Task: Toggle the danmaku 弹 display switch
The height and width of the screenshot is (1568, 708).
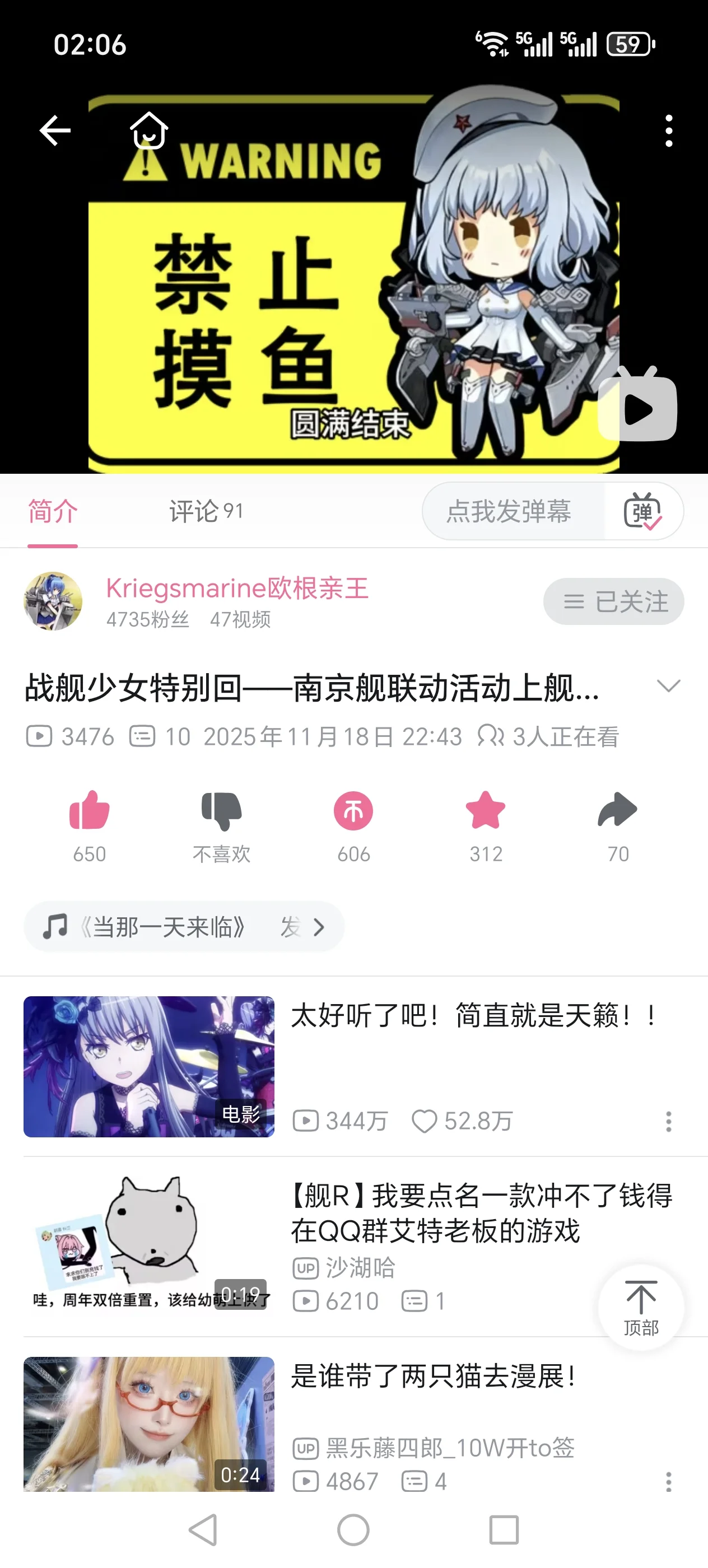Action: pos(643,511)
